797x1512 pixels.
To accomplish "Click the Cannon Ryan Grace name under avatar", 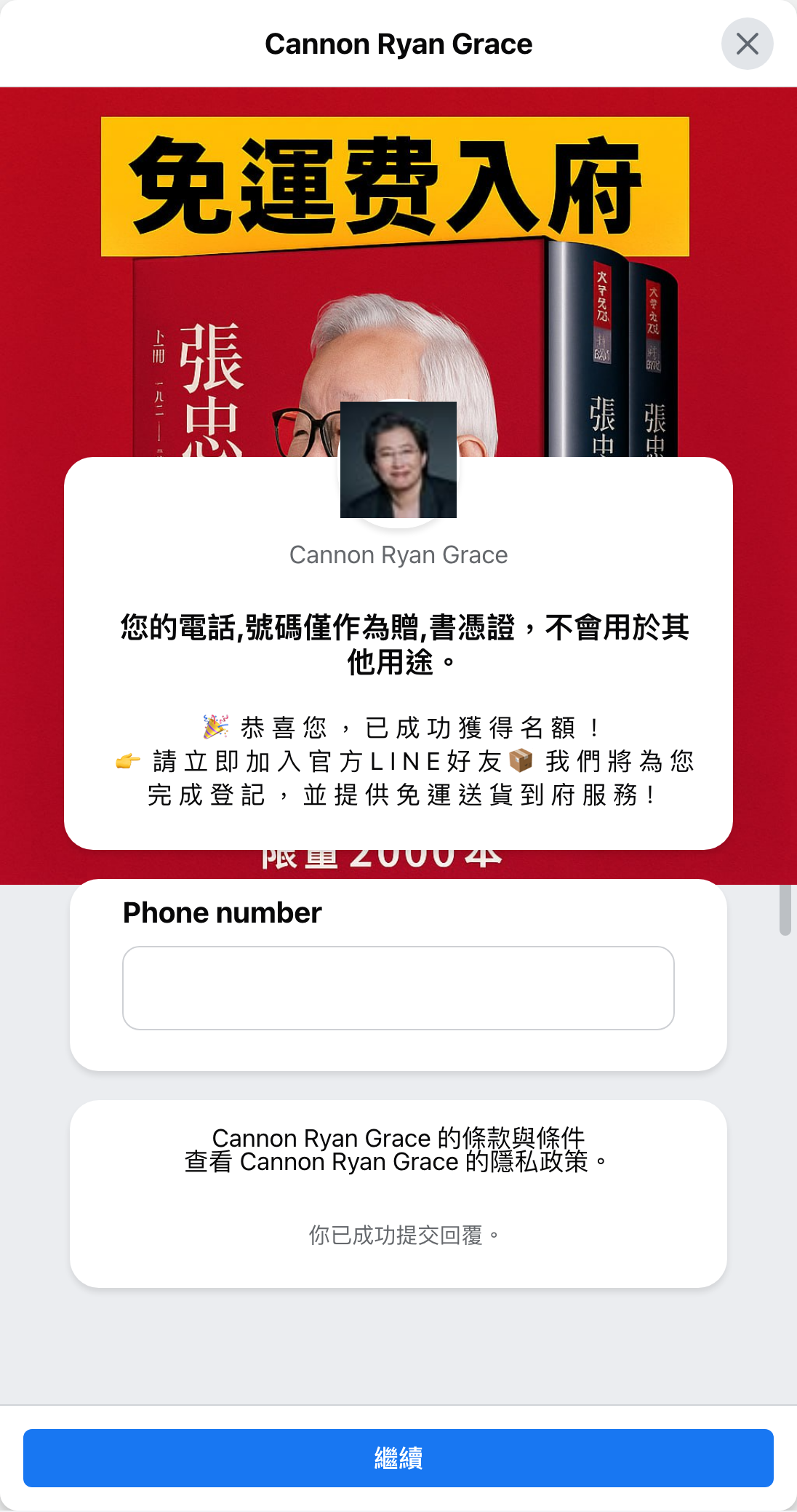I will [x=398, y=554].
